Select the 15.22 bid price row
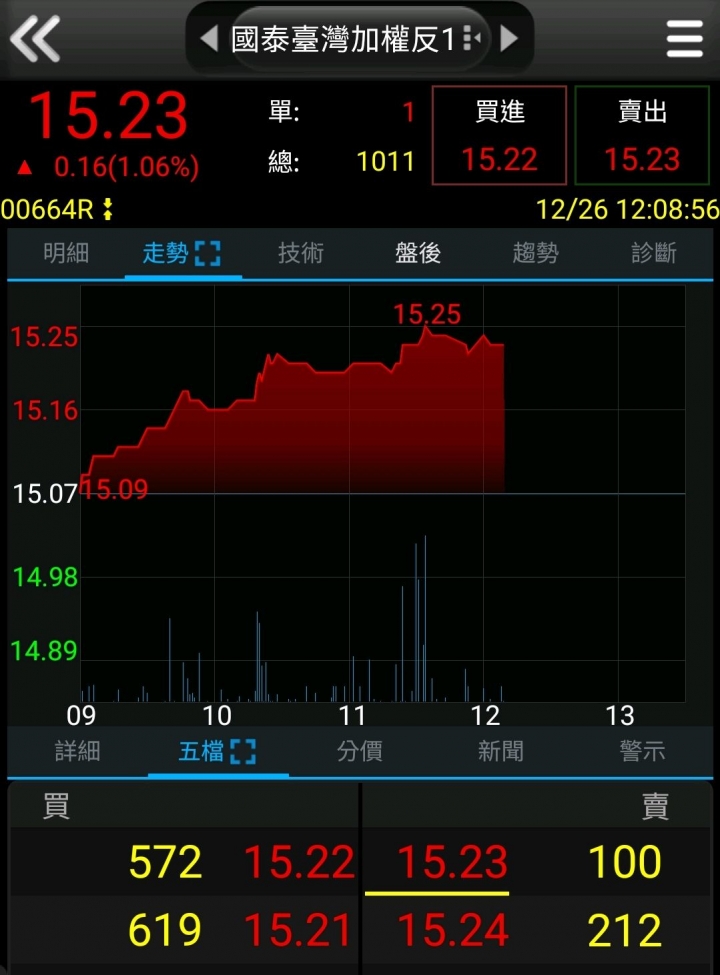The image size is (720, 975). pos(299,862)
